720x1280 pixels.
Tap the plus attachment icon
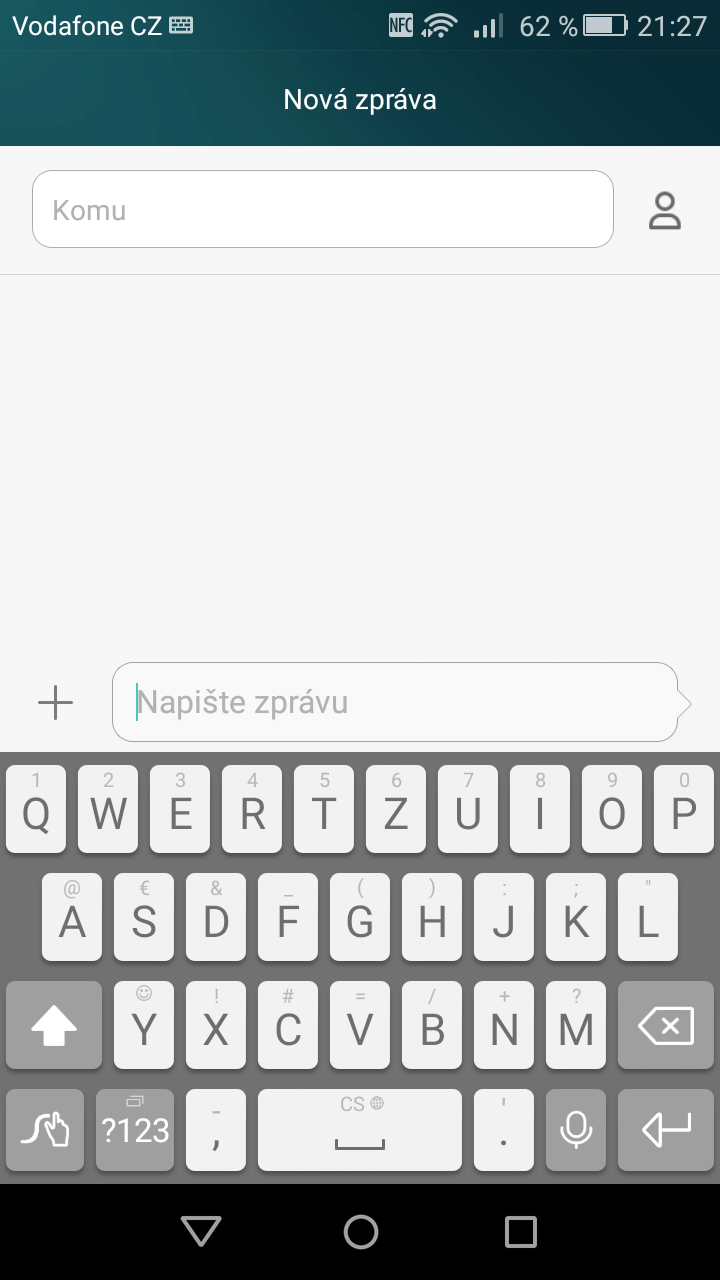pyautogui.click(x=56, y=703)
